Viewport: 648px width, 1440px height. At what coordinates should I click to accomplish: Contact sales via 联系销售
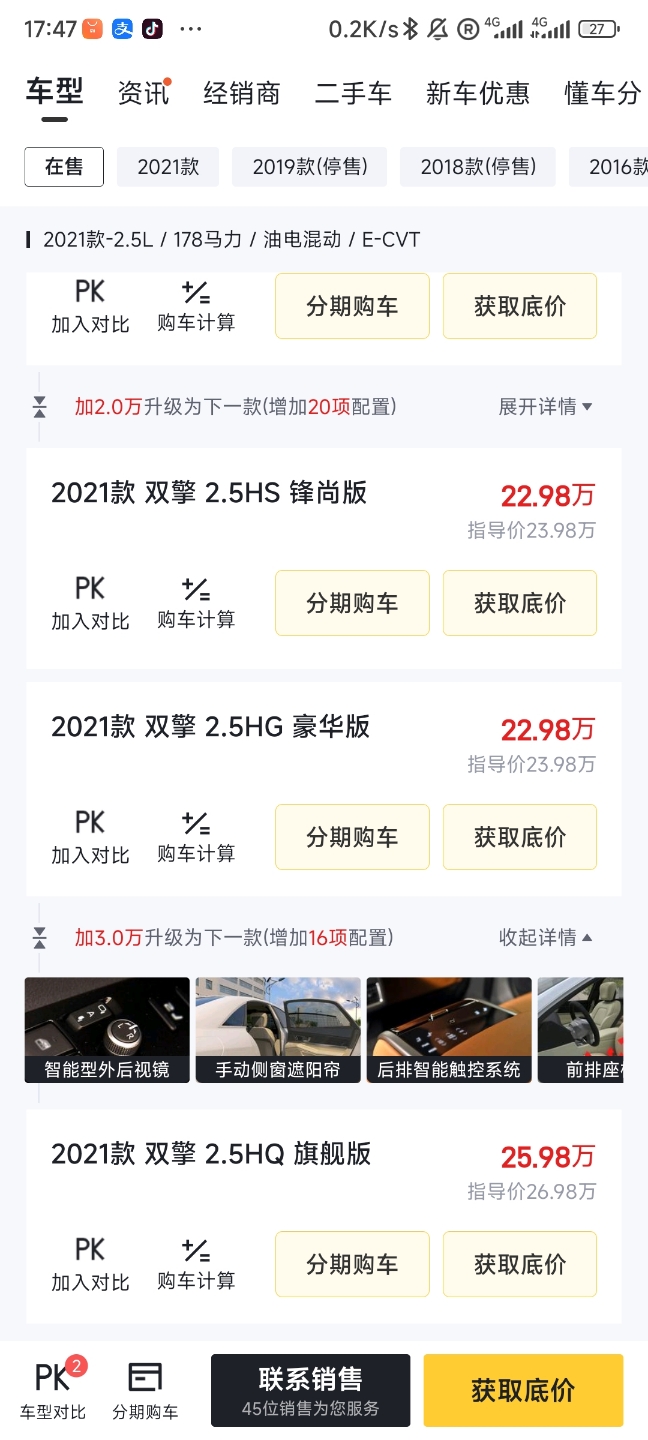coord(310,1390)
